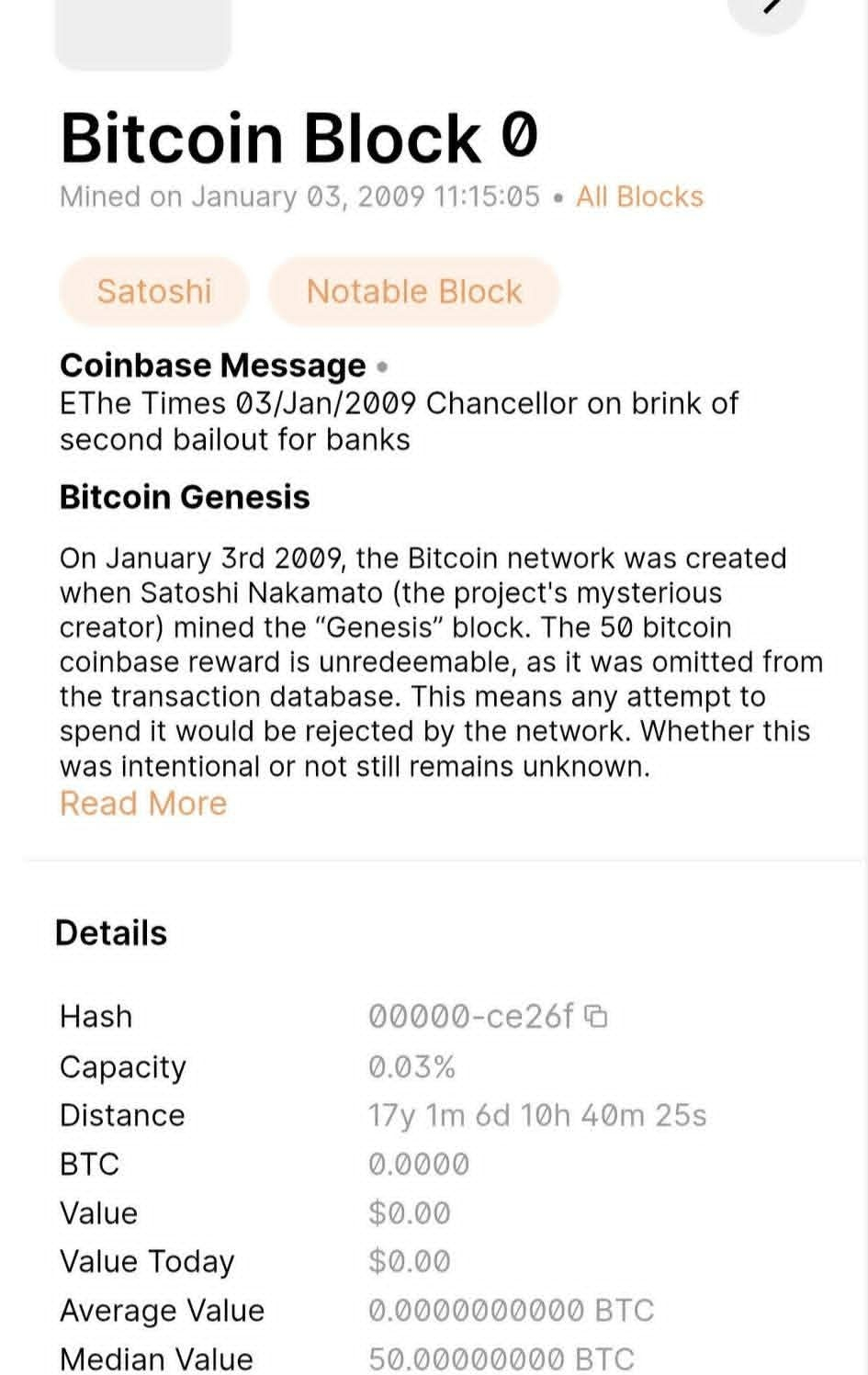Expand the description with Read More

coord(143,804)
